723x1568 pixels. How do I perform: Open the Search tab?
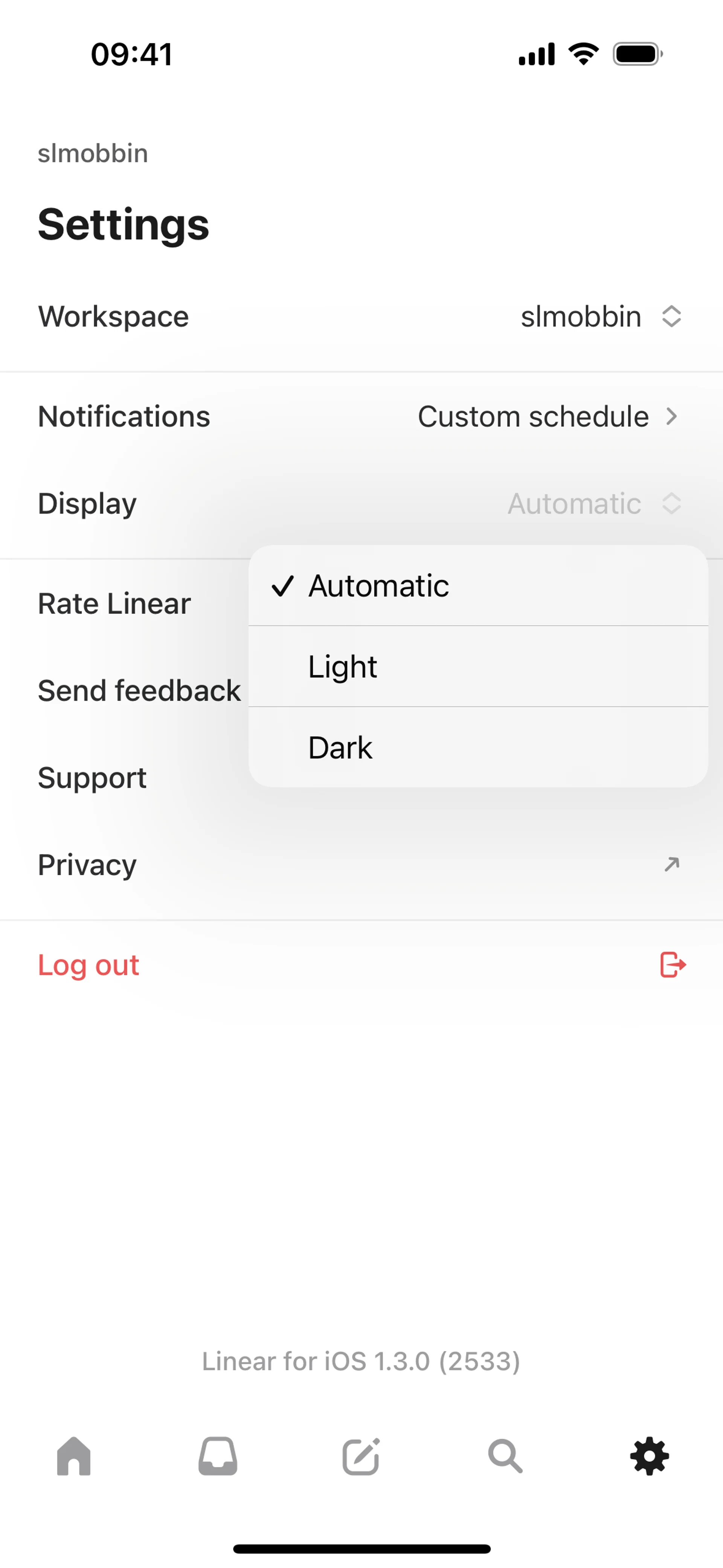pos(505,1456)
